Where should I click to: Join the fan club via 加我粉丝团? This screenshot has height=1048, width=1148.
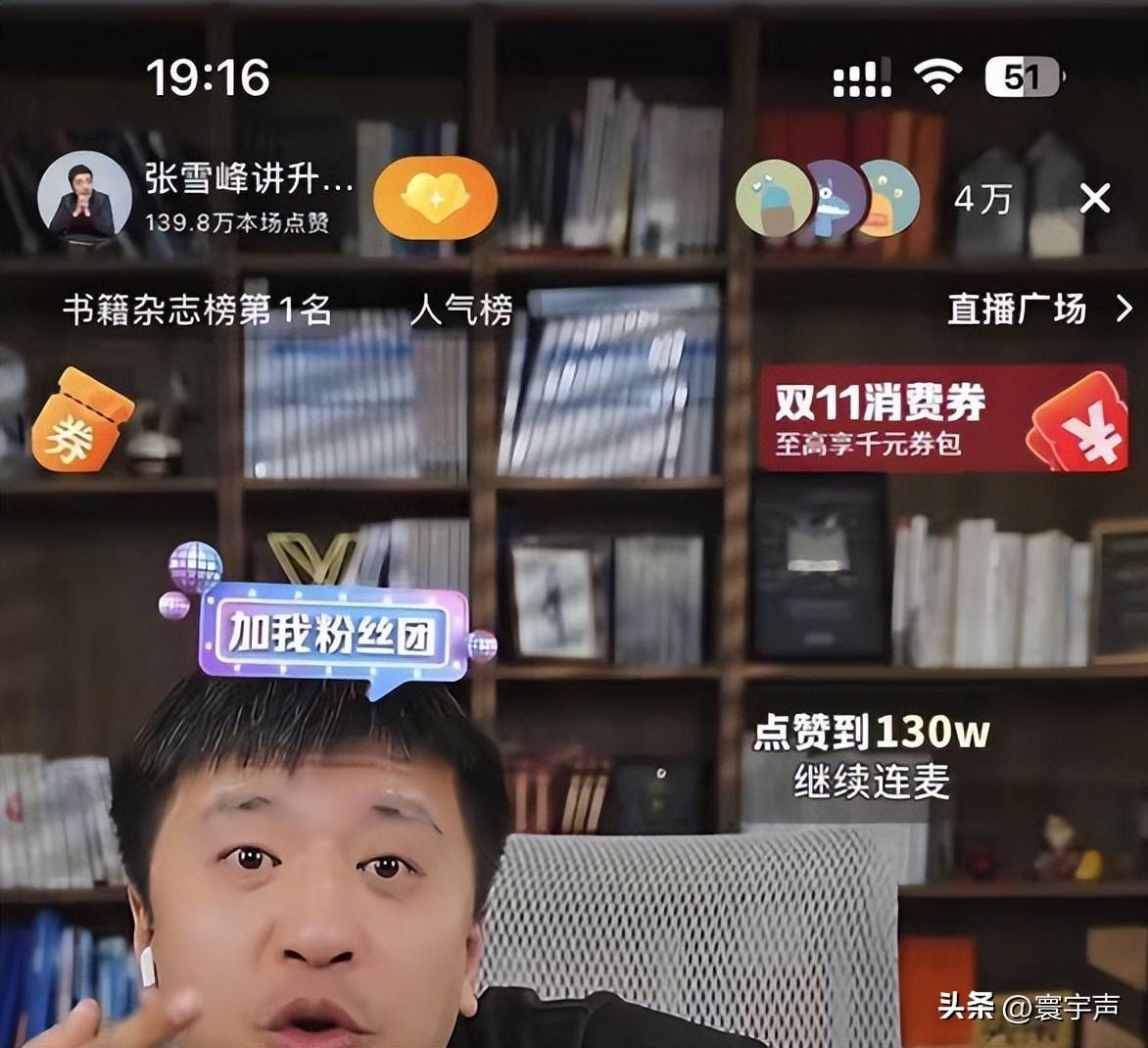click(333, 634)
